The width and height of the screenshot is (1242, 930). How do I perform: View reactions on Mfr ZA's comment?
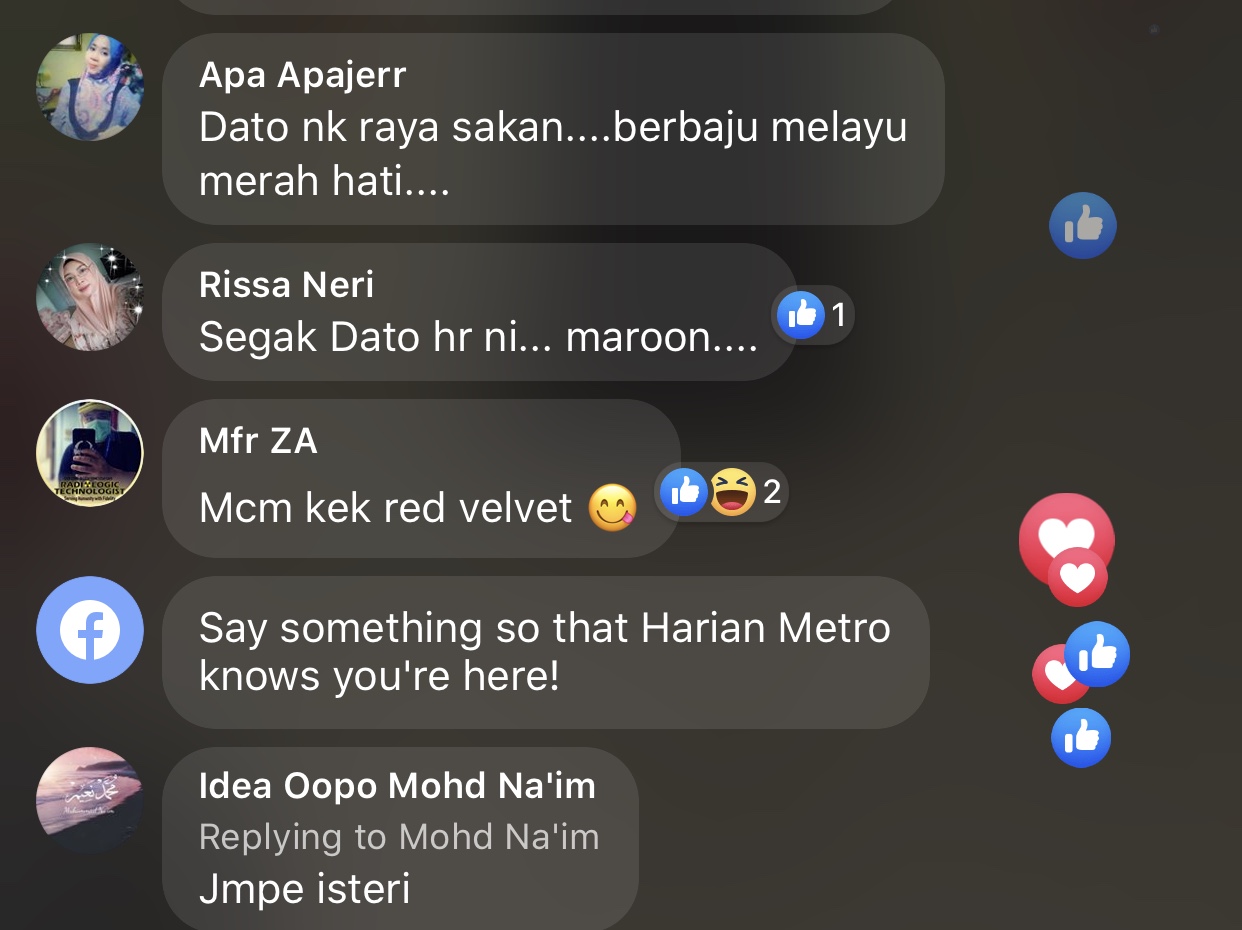(x=722, y=491)
